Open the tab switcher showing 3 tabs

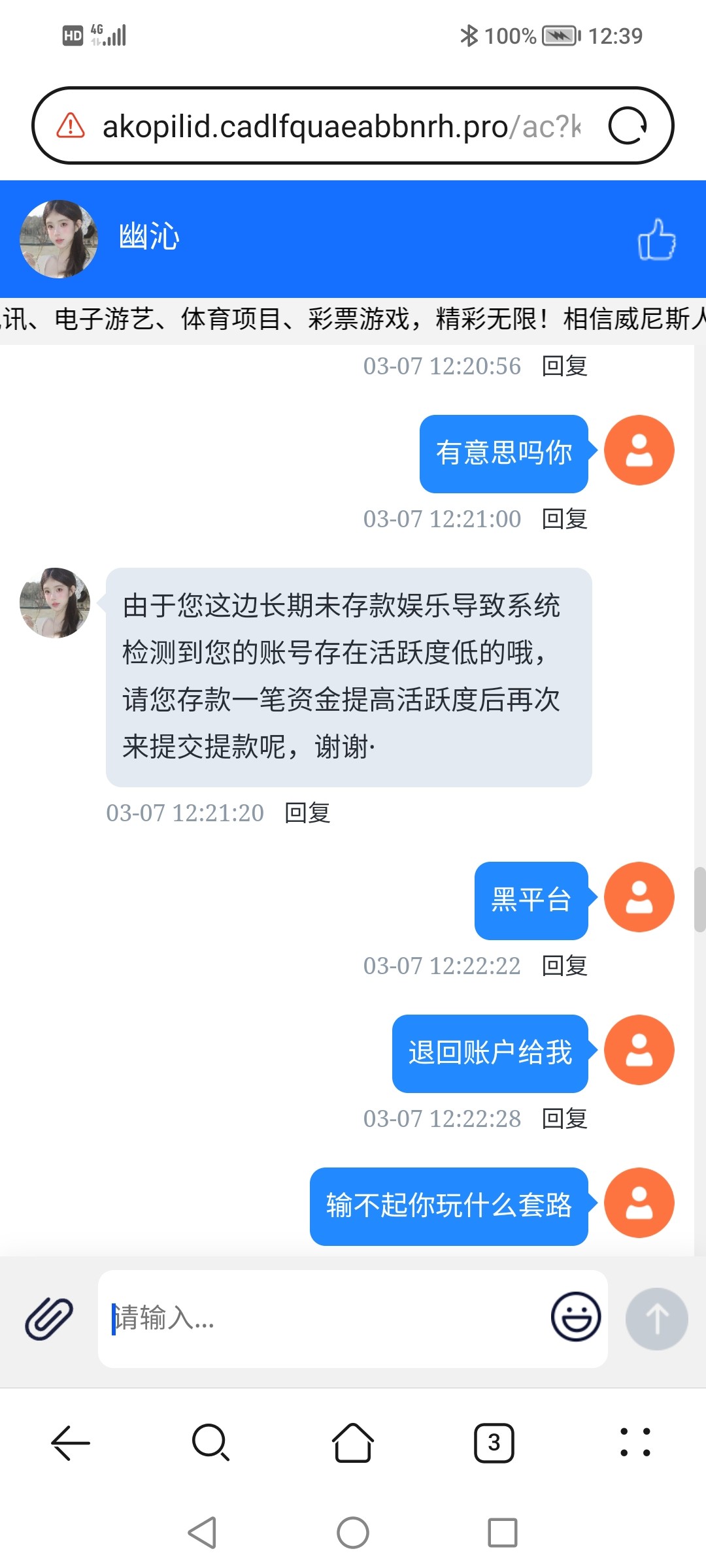(x=494, y=1443)
